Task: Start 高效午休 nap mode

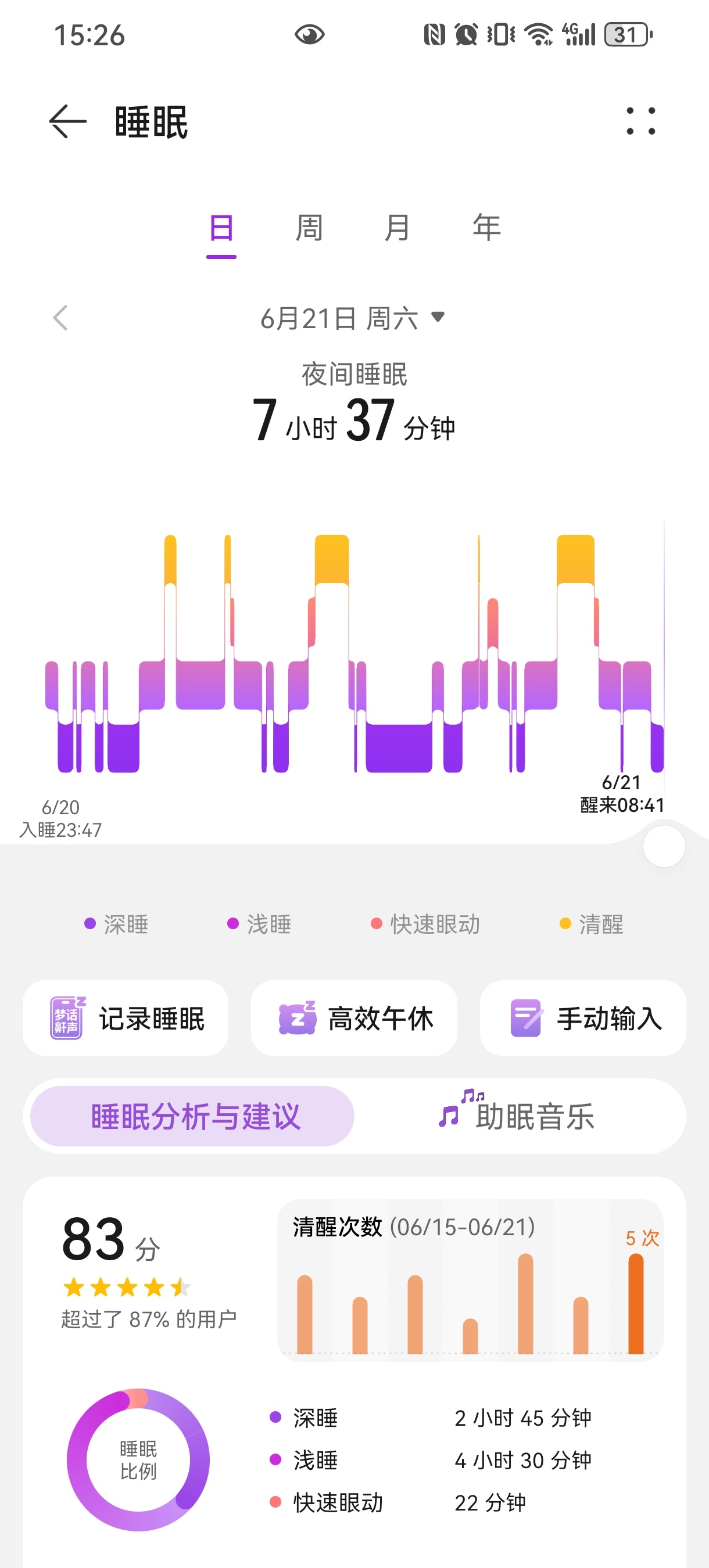Action: pyautogui.click(x=354, y=1019)
